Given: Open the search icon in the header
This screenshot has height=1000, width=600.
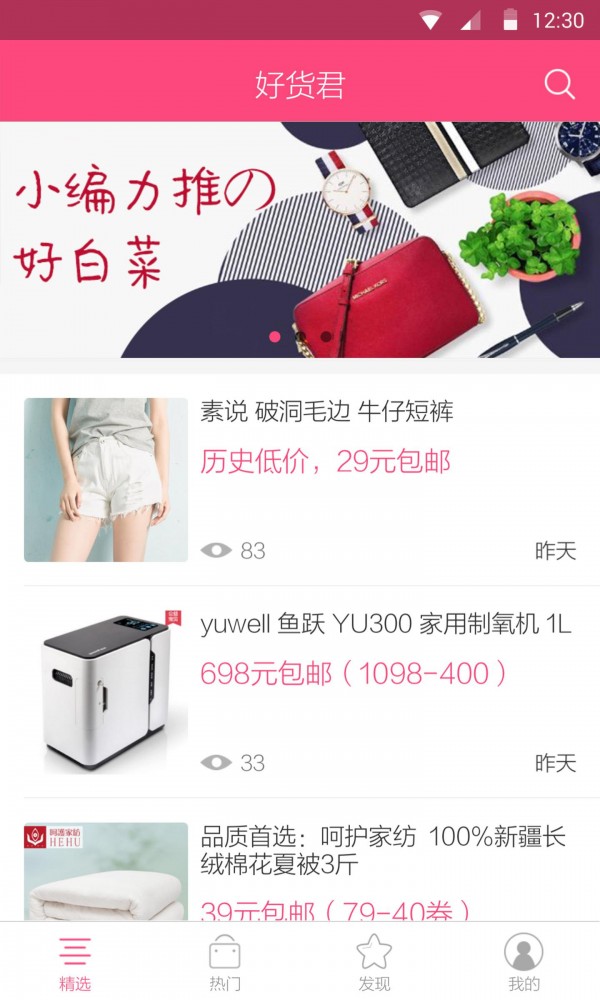Looking at the screenshot, I should tap(559, 85).
